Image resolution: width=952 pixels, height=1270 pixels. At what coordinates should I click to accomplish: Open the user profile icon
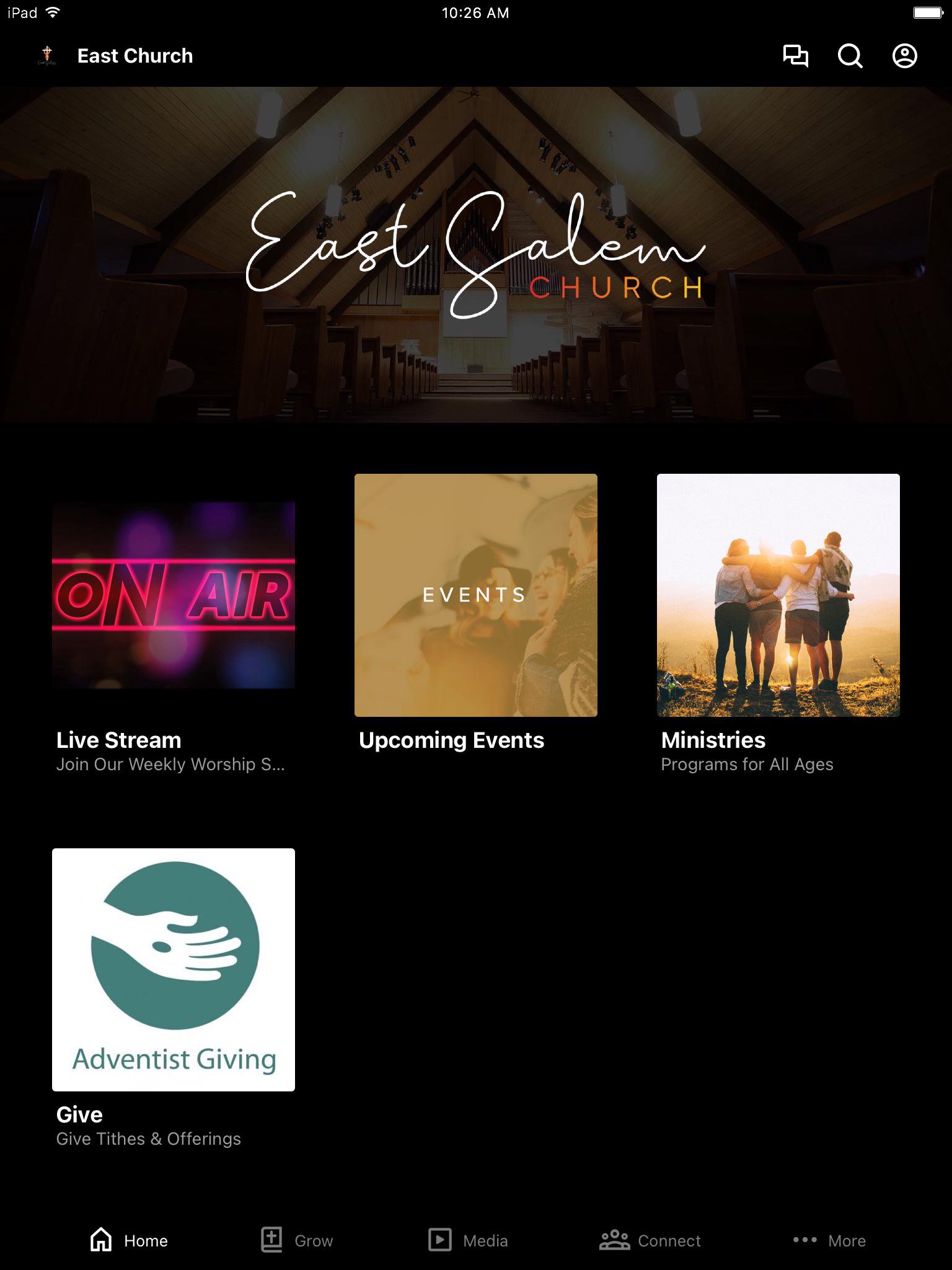904,56
